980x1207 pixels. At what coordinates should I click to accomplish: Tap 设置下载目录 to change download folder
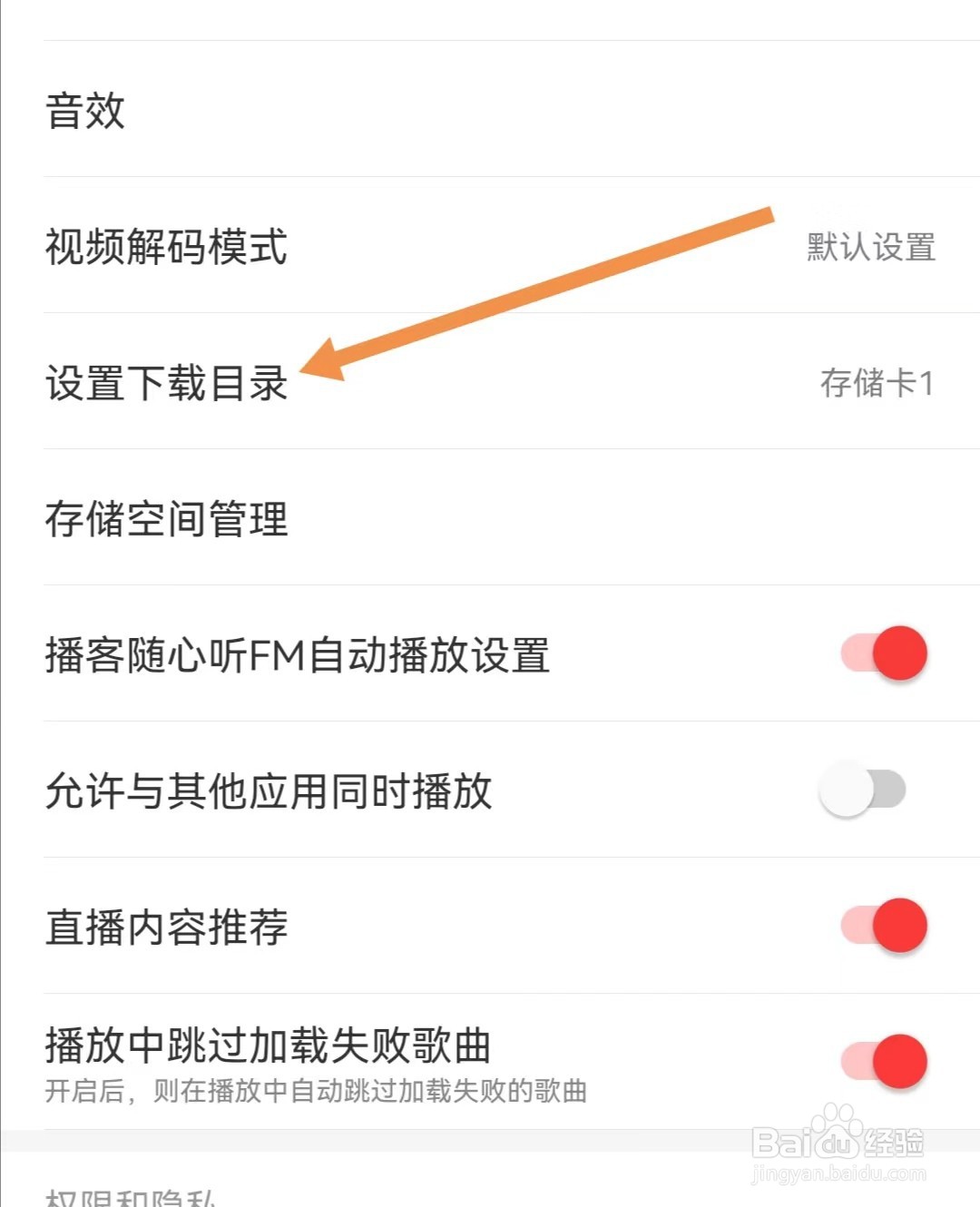click(166, 384)
